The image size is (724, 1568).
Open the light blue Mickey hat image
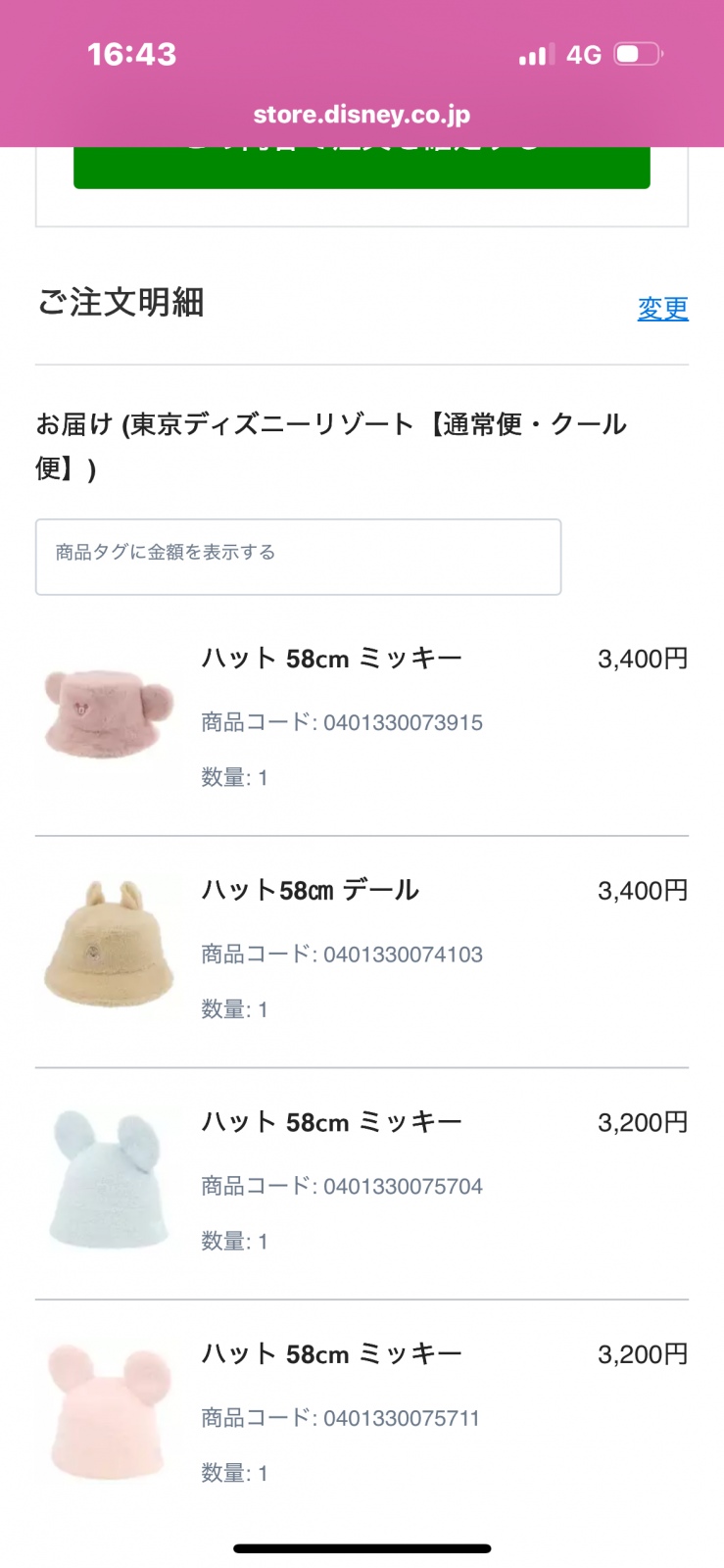(x=109, y=1179)
